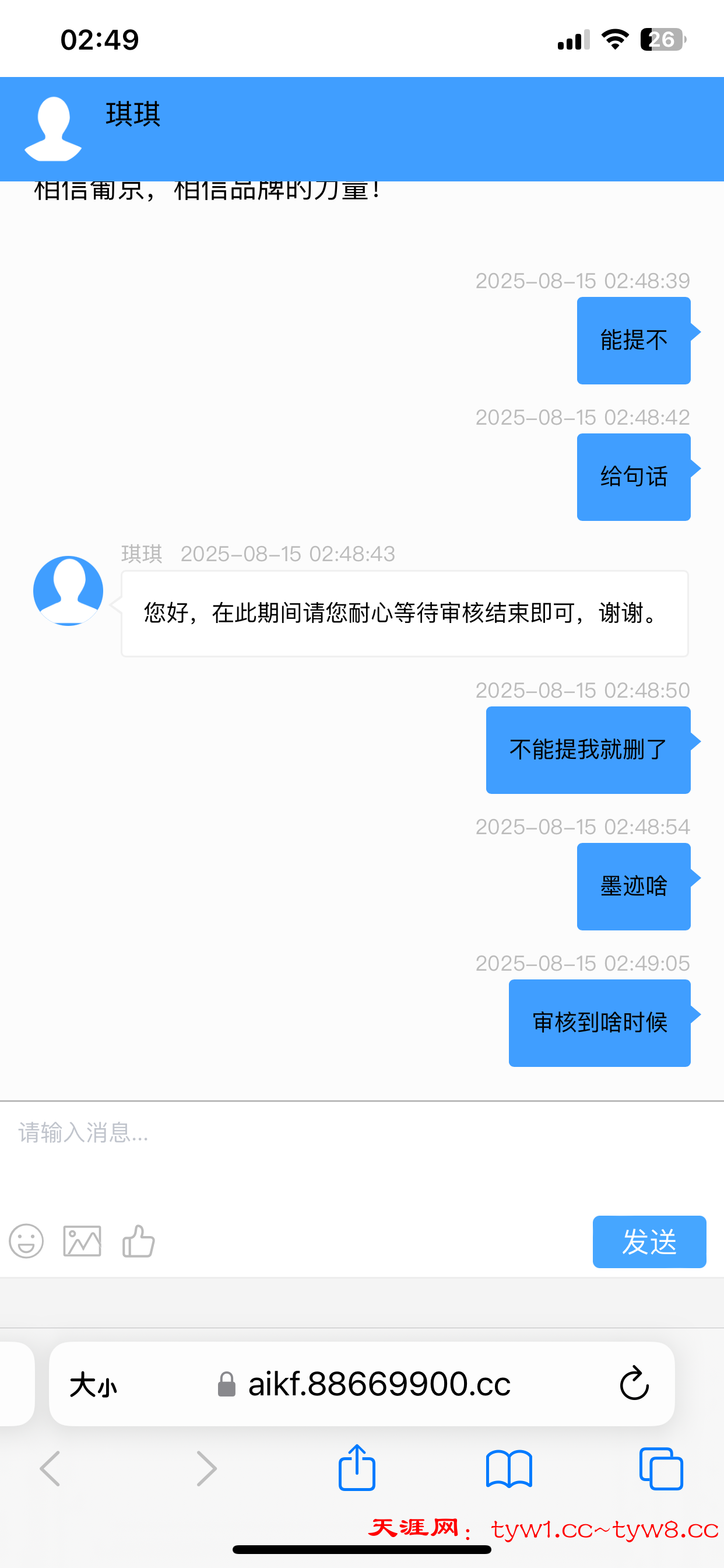The width and height of the screenshot is (724, 1568).
Task: Send the message with 发送 button
Action: 649,1242
